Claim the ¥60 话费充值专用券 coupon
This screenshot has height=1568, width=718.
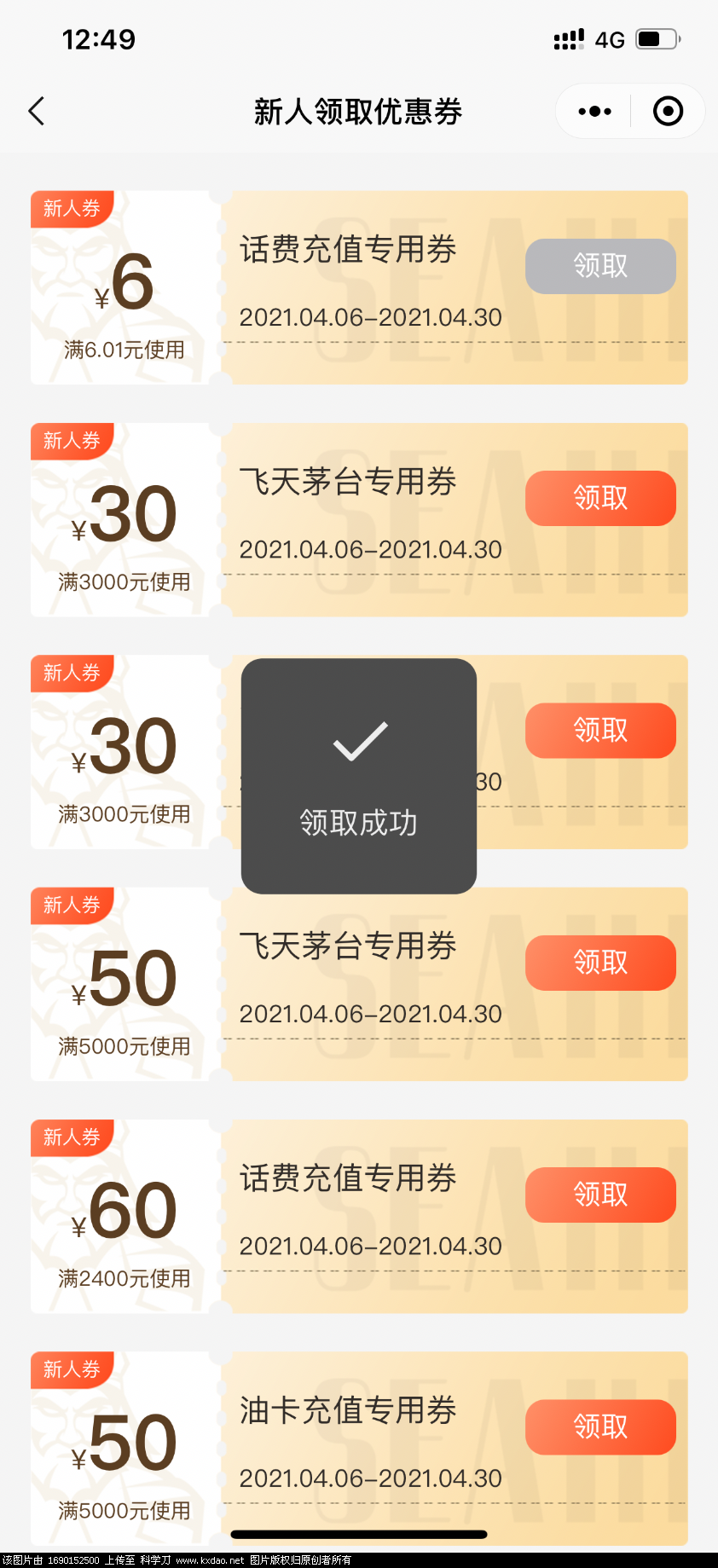600,1195
